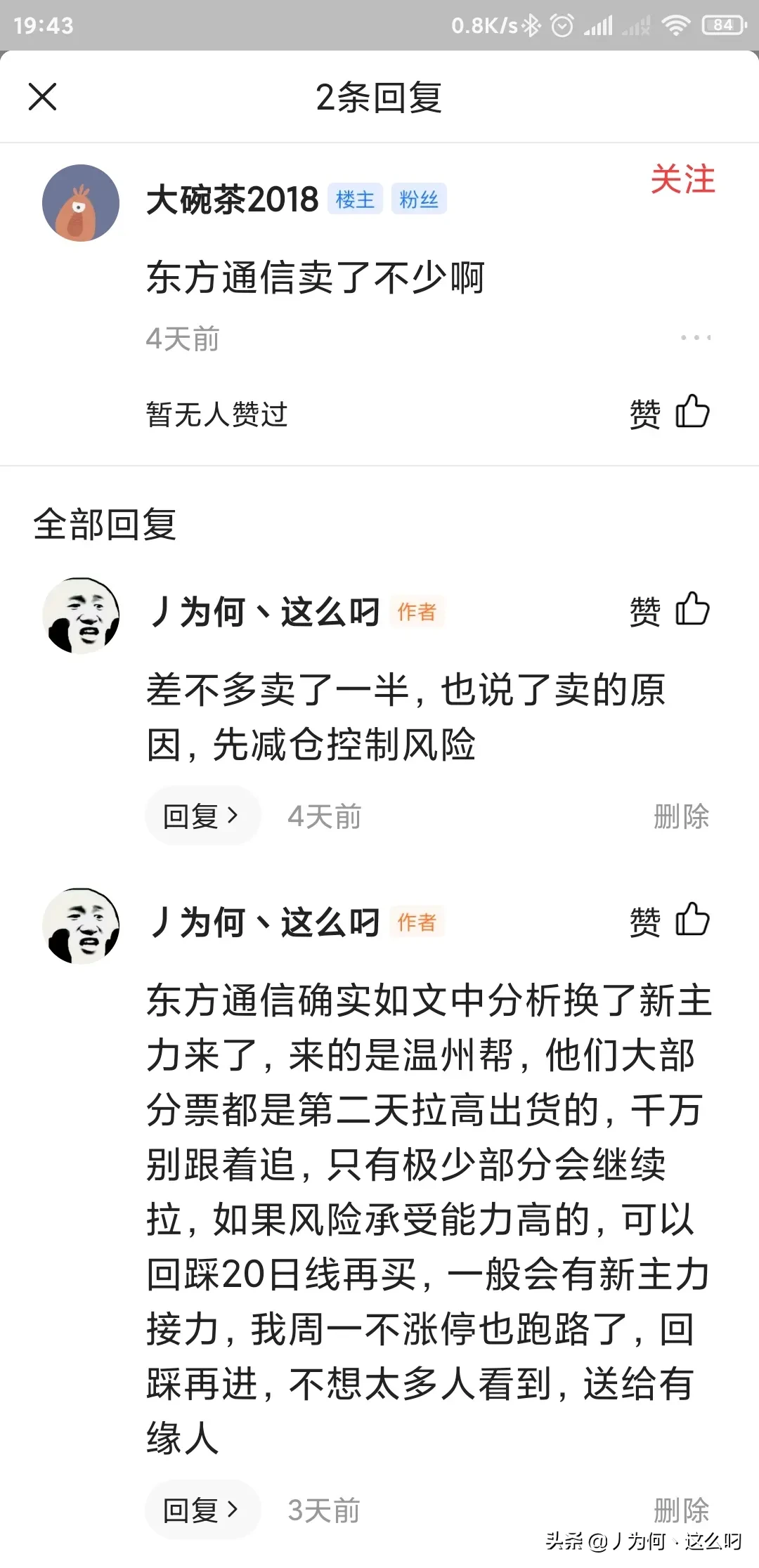Reply to the comment about 先减仓控制风险

pyautogui.click(x=202, y=816)
